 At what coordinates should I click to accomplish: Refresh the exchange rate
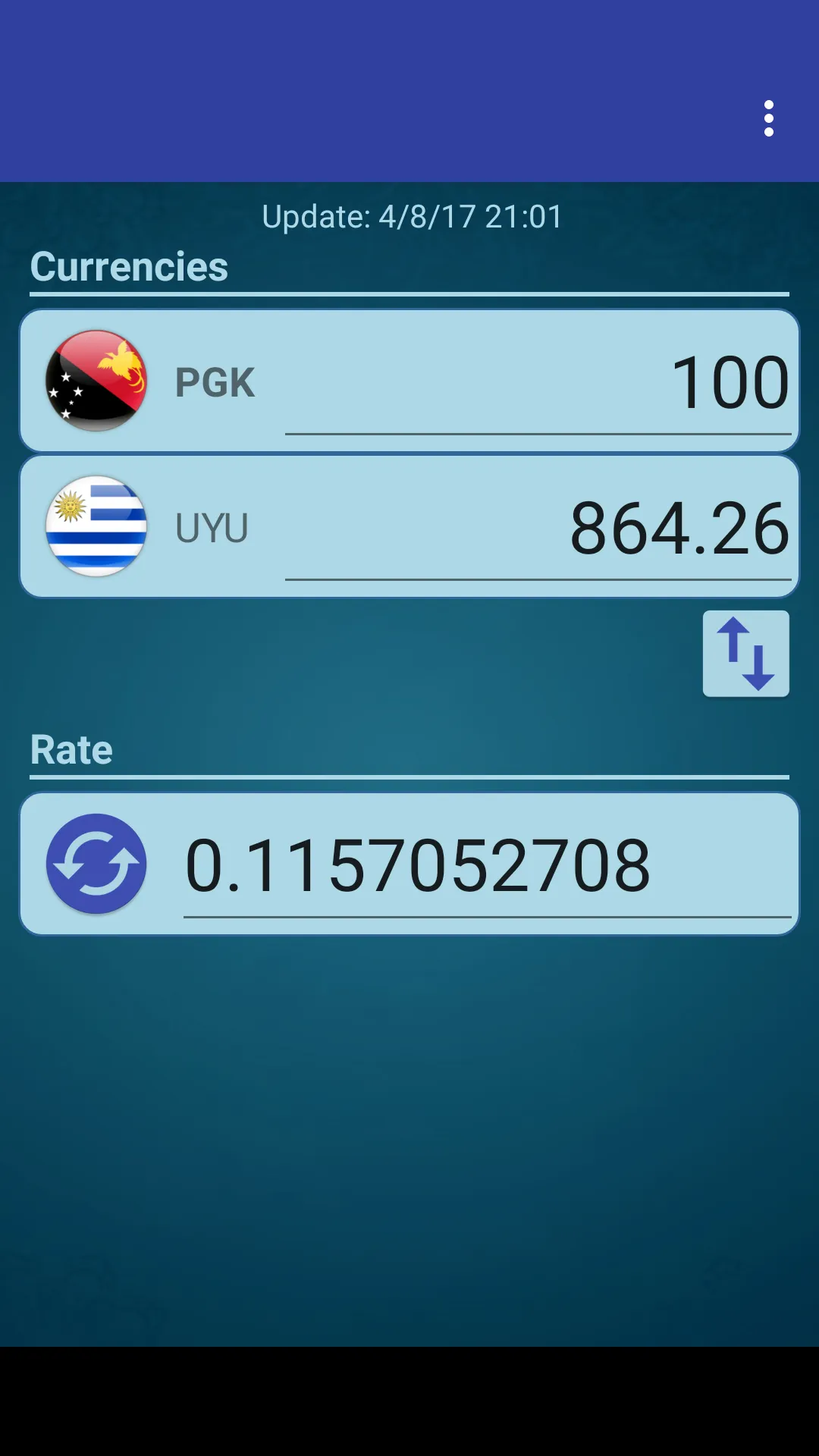tap(96, 864)
